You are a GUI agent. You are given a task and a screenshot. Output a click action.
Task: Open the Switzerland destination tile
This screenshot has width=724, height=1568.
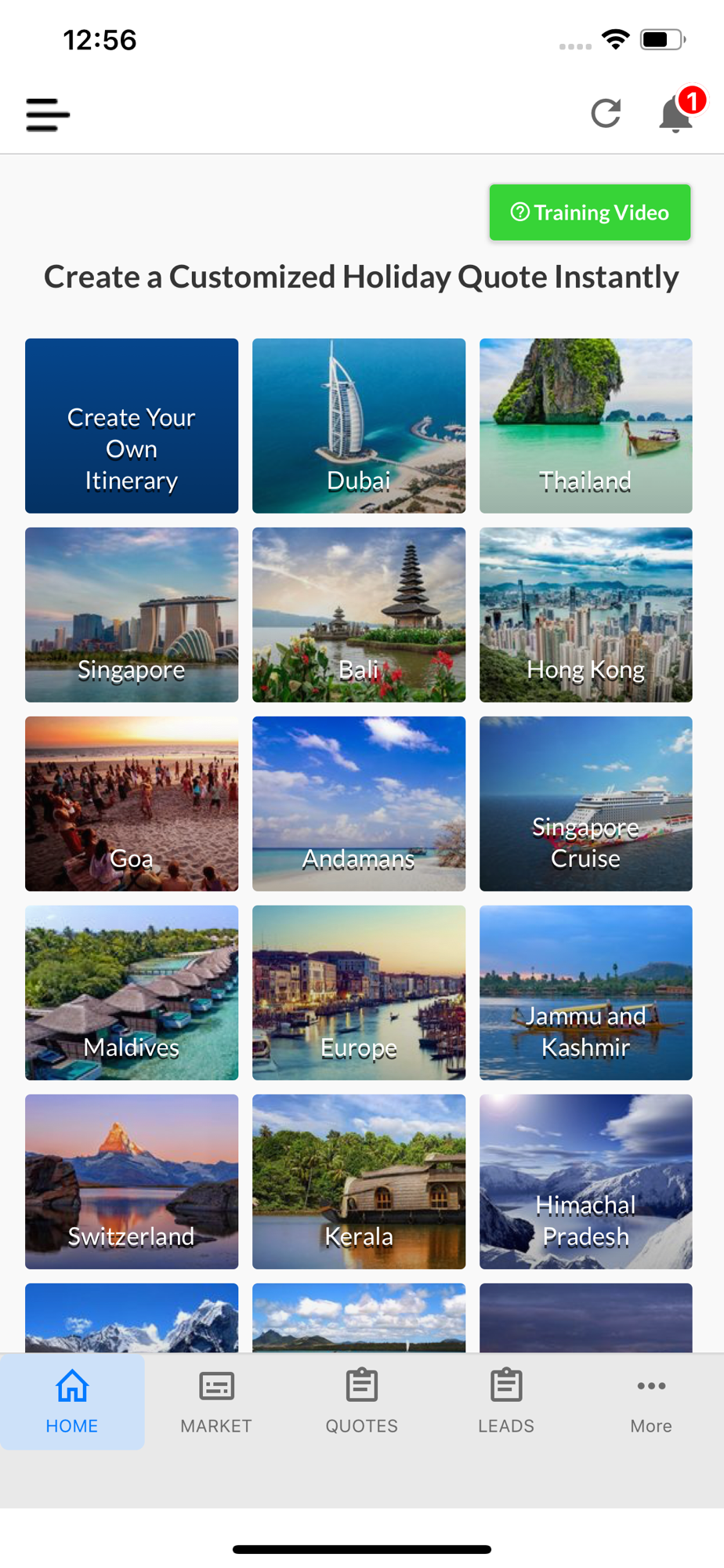132,1181
